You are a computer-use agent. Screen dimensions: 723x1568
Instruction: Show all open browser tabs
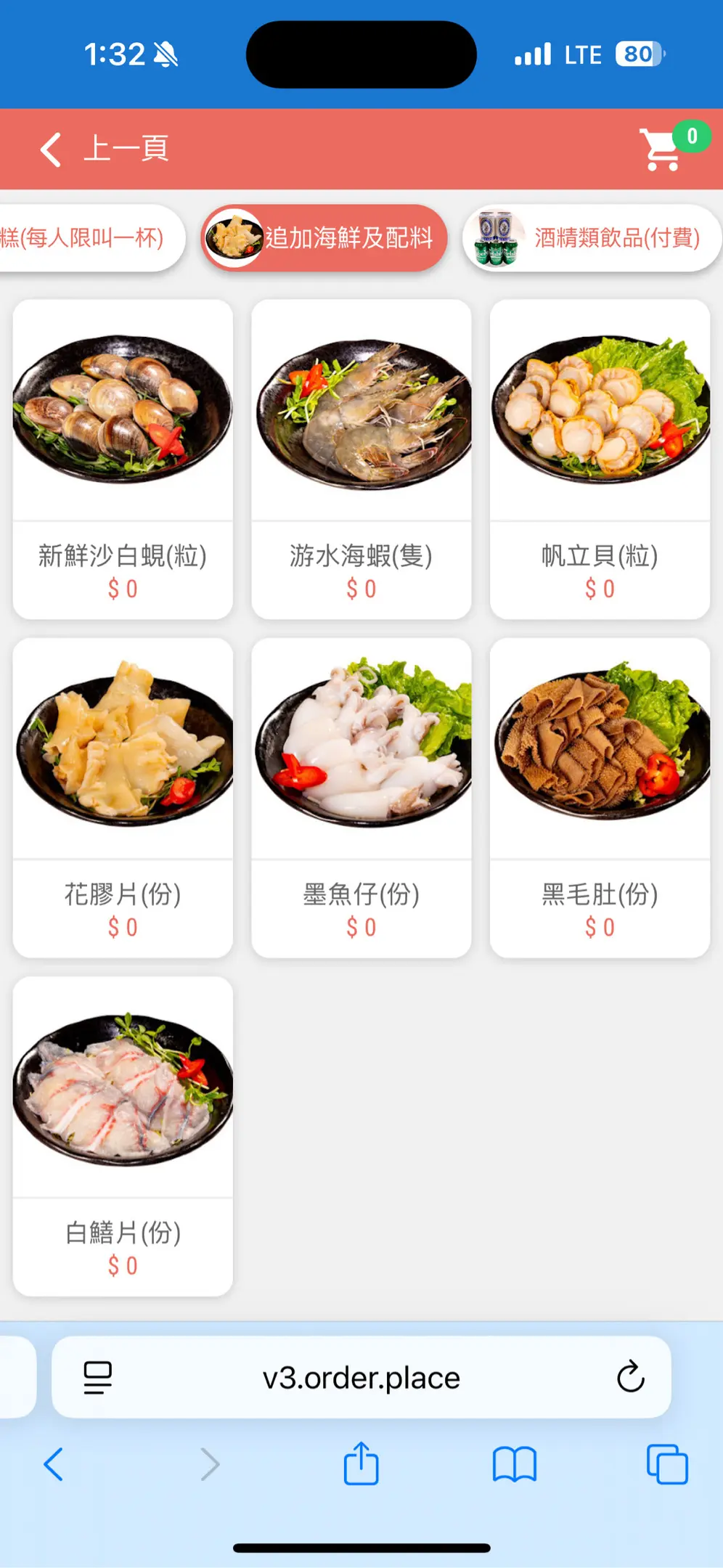(x=667, y=1464)
